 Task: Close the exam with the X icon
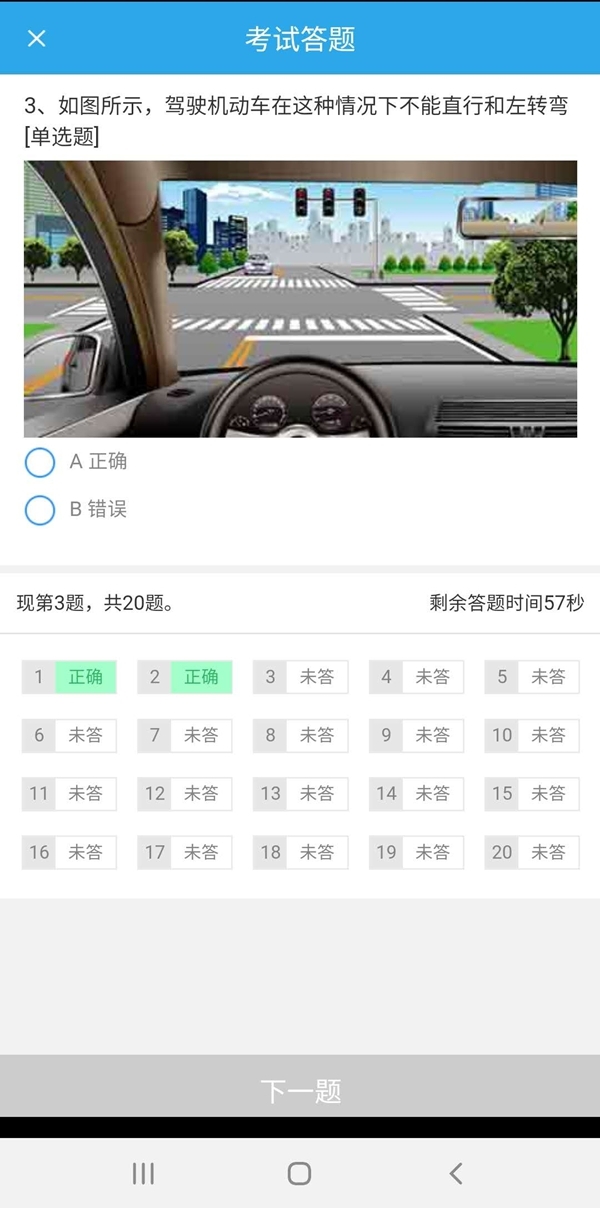pos(37,38)
